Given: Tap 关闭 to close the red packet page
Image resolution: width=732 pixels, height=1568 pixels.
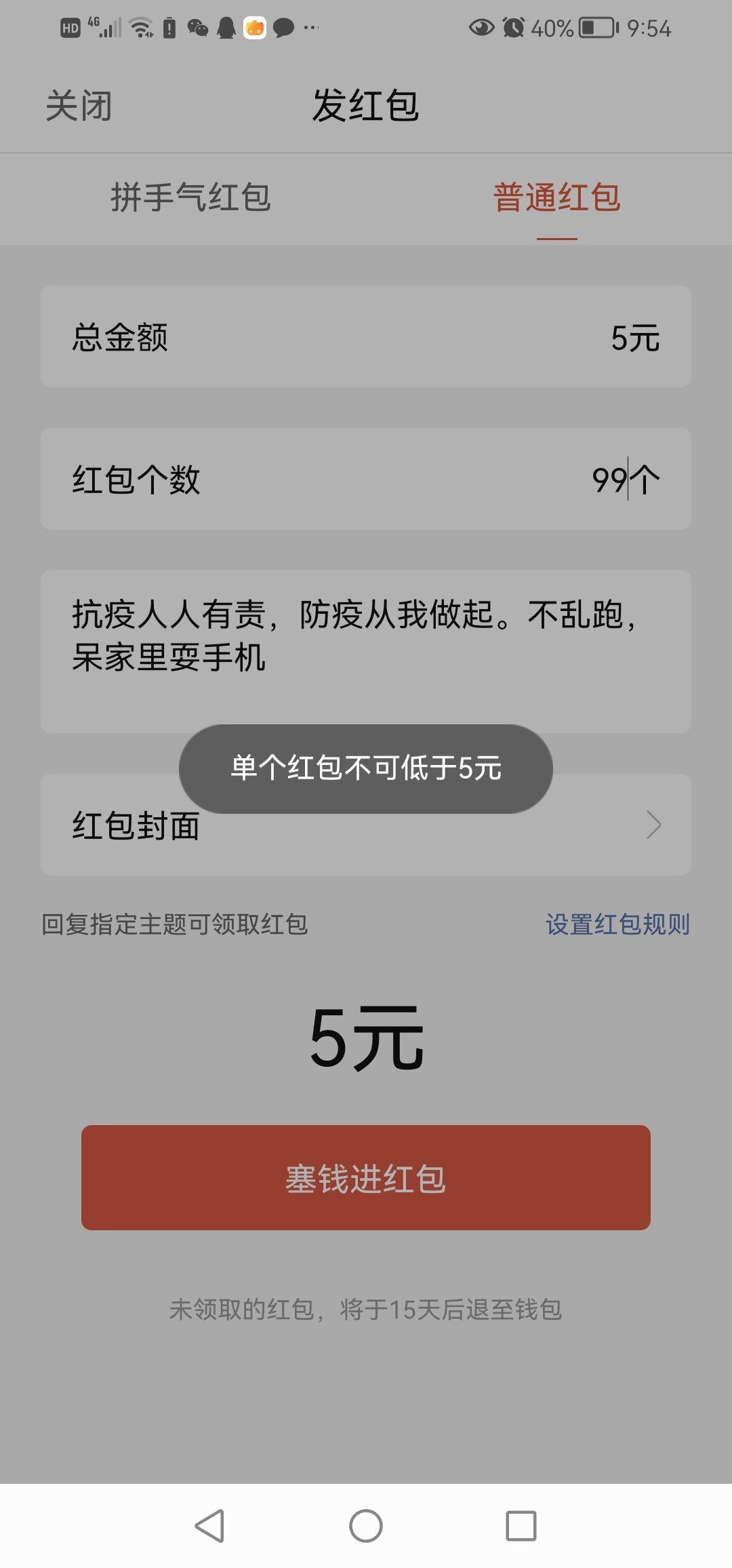Looking at the screenshot, I should tap(79, 106).
